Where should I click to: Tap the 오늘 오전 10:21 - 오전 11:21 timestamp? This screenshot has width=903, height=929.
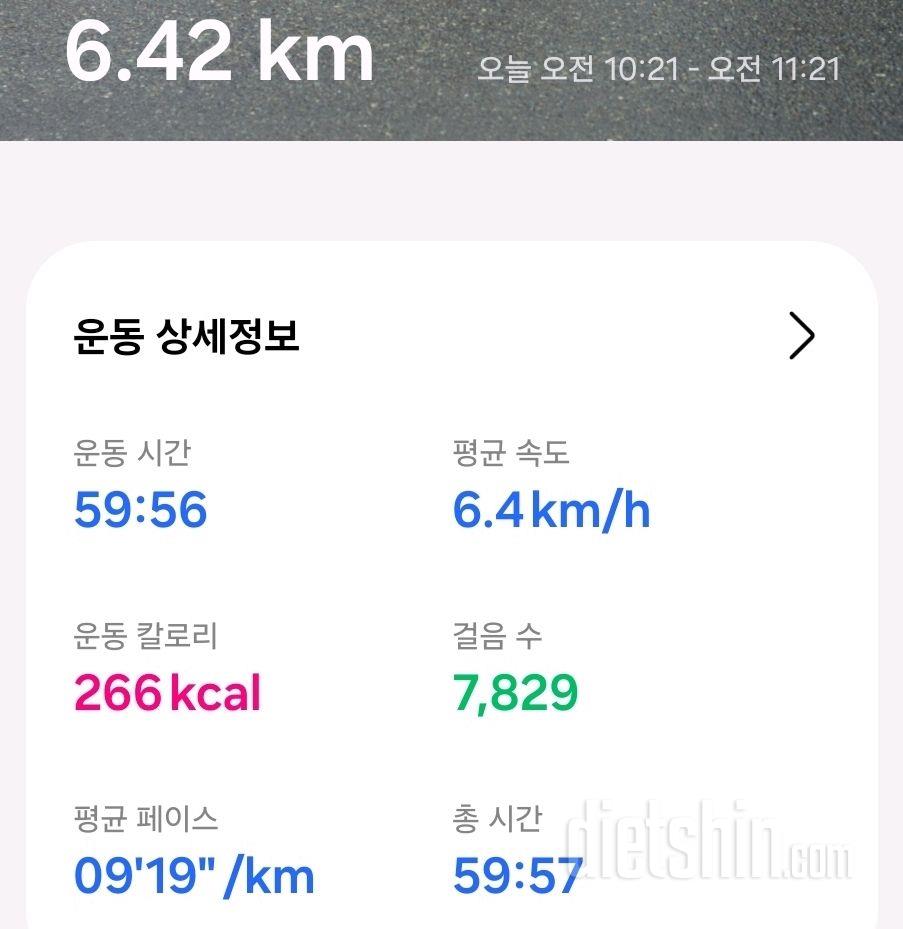click(662, 68)
